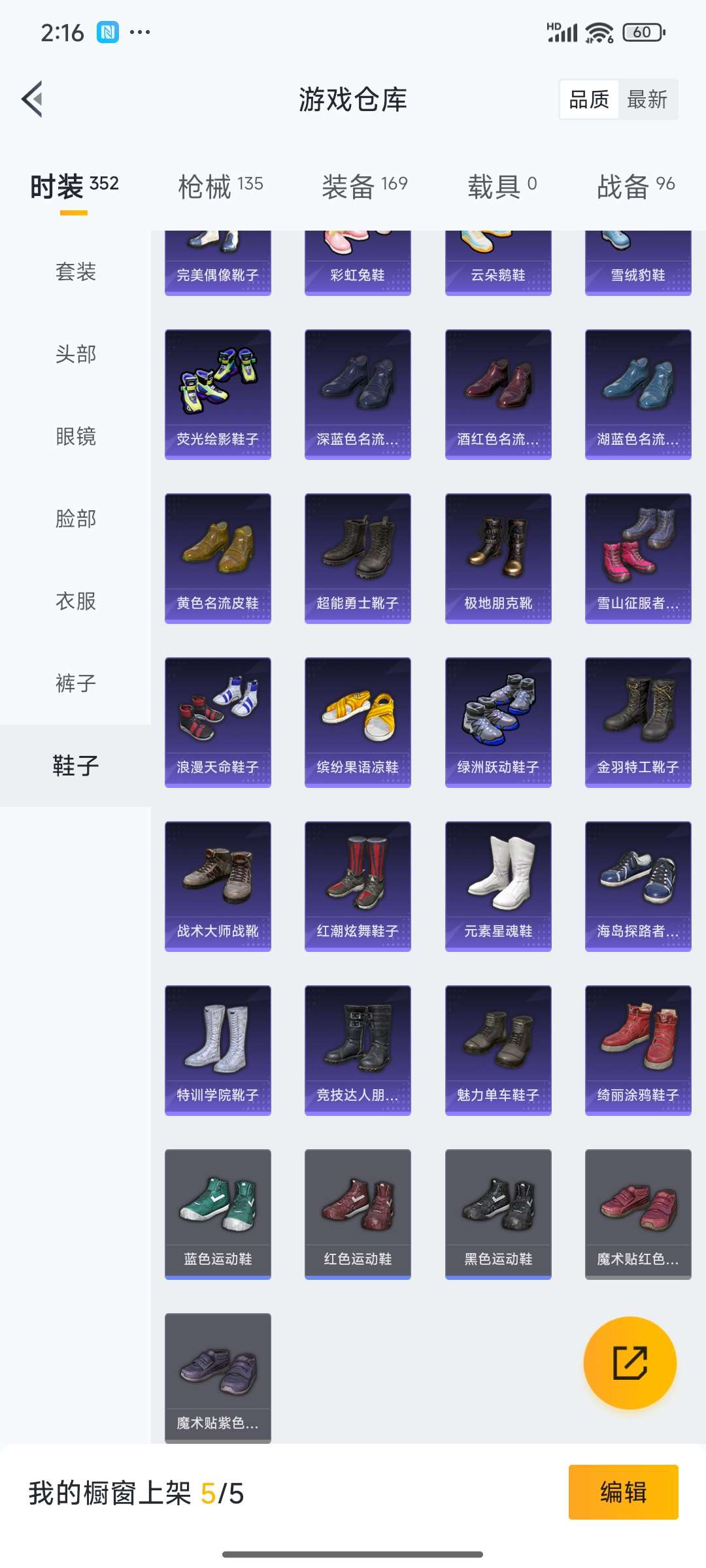Open the 缤纷果语凉鞋 item
Image resolution: width=706 pixels, height=1568 pixels.
pos(358,722)
